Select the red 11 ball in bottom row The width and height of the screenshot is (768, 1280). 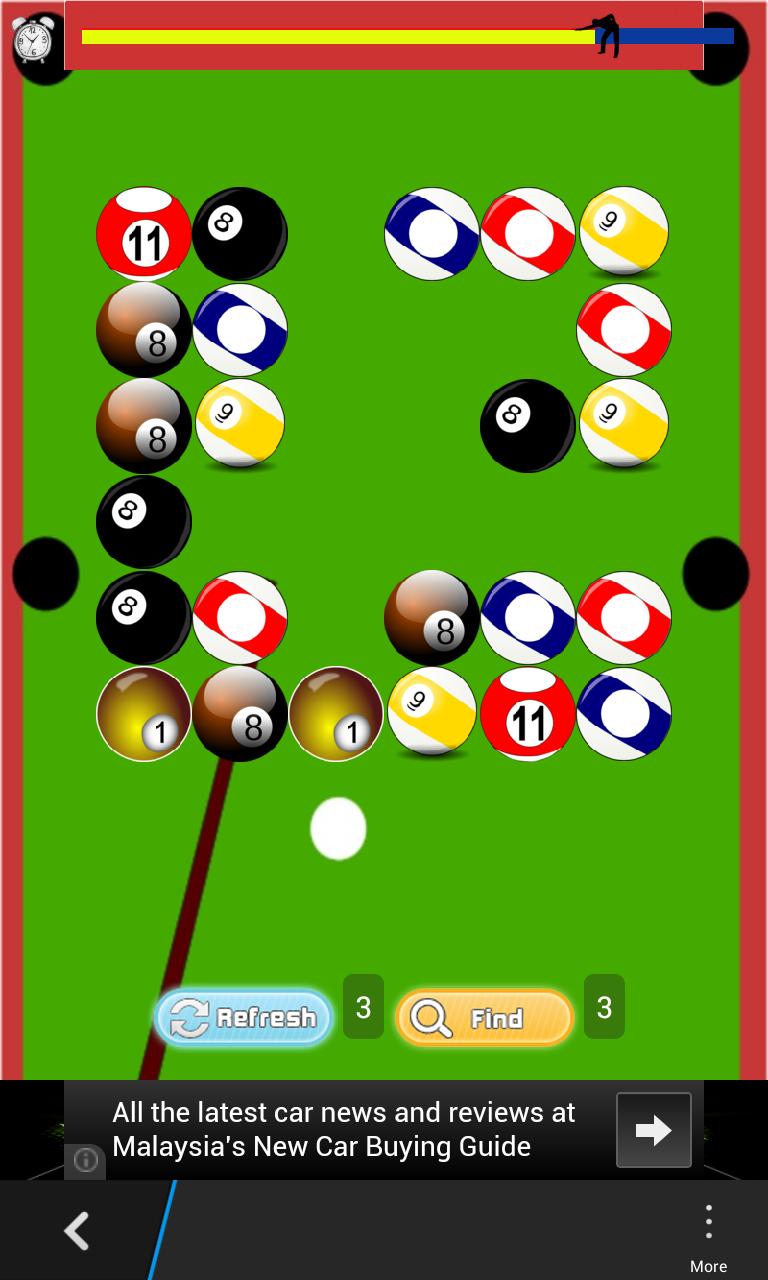(527, 714)
